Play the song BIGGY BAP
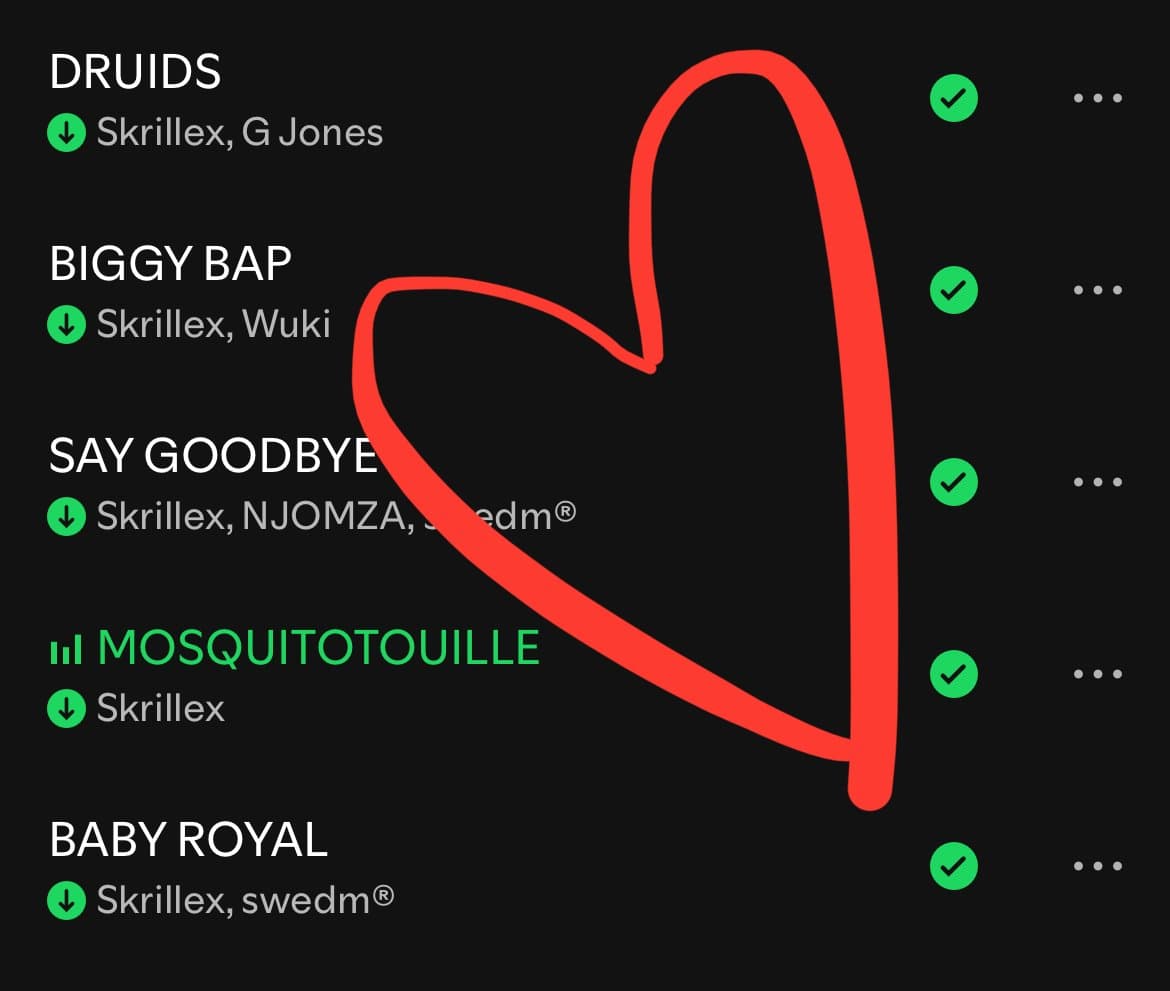The height and width of the screenshot is (991, 1170). (170, 264)
